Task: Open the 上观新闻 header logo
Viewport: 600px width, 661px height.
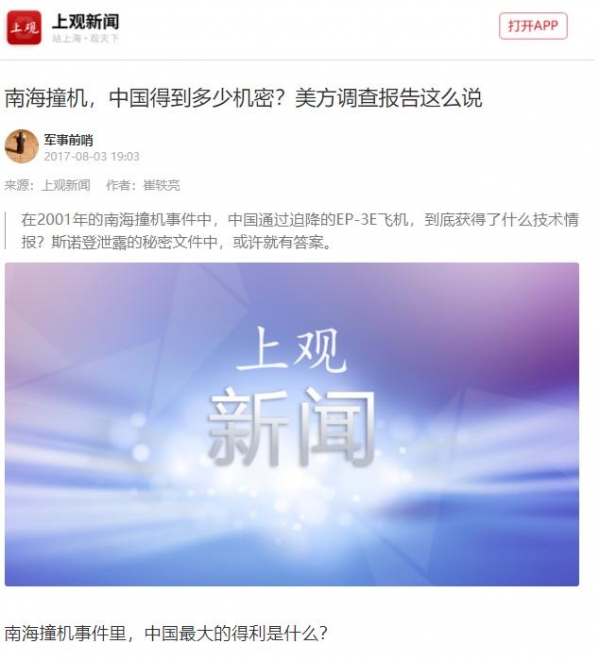Action: pos(25,28)
